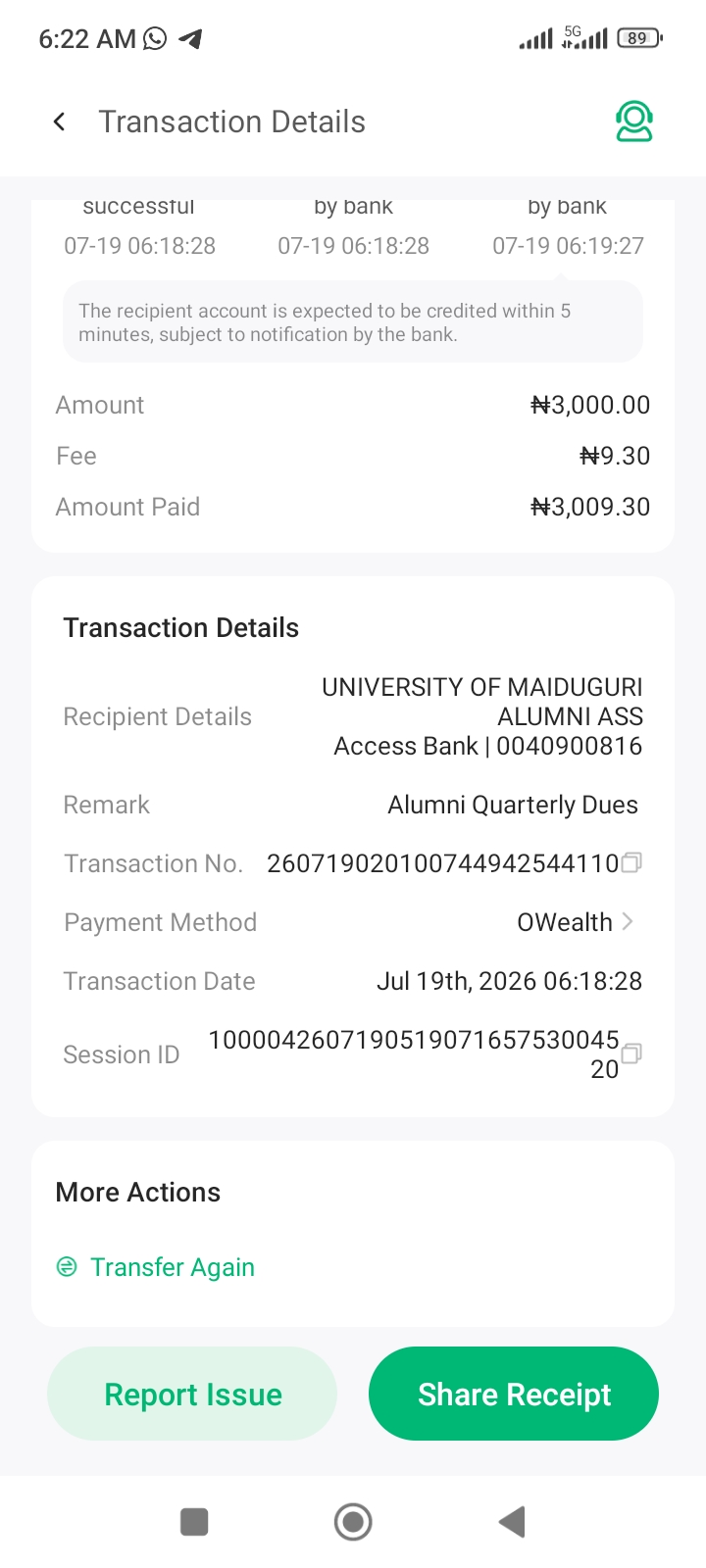Screen dimensions: 706x1568
Task: Open recent apps from navigation bar
Action: tap(194, 1522)
